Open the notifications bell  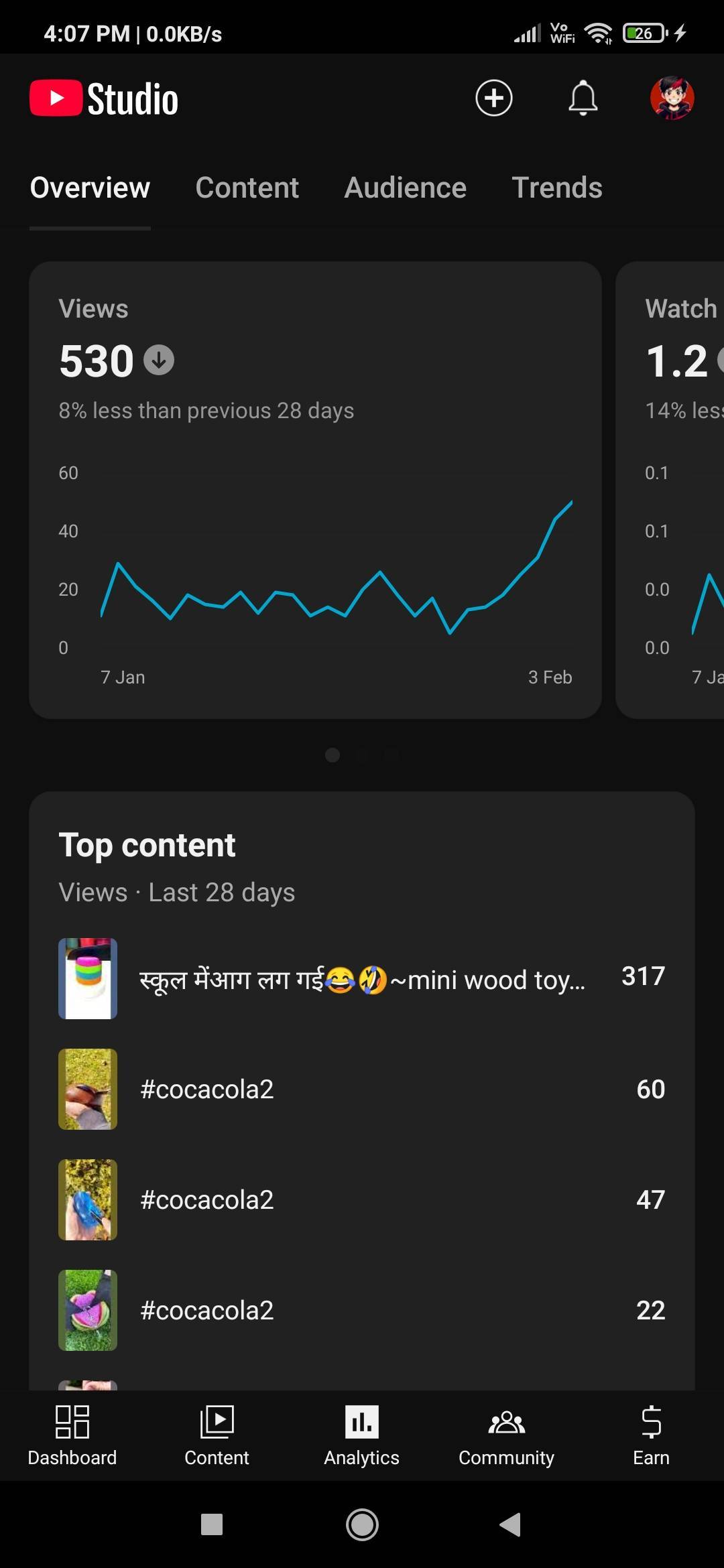(583, 98)
